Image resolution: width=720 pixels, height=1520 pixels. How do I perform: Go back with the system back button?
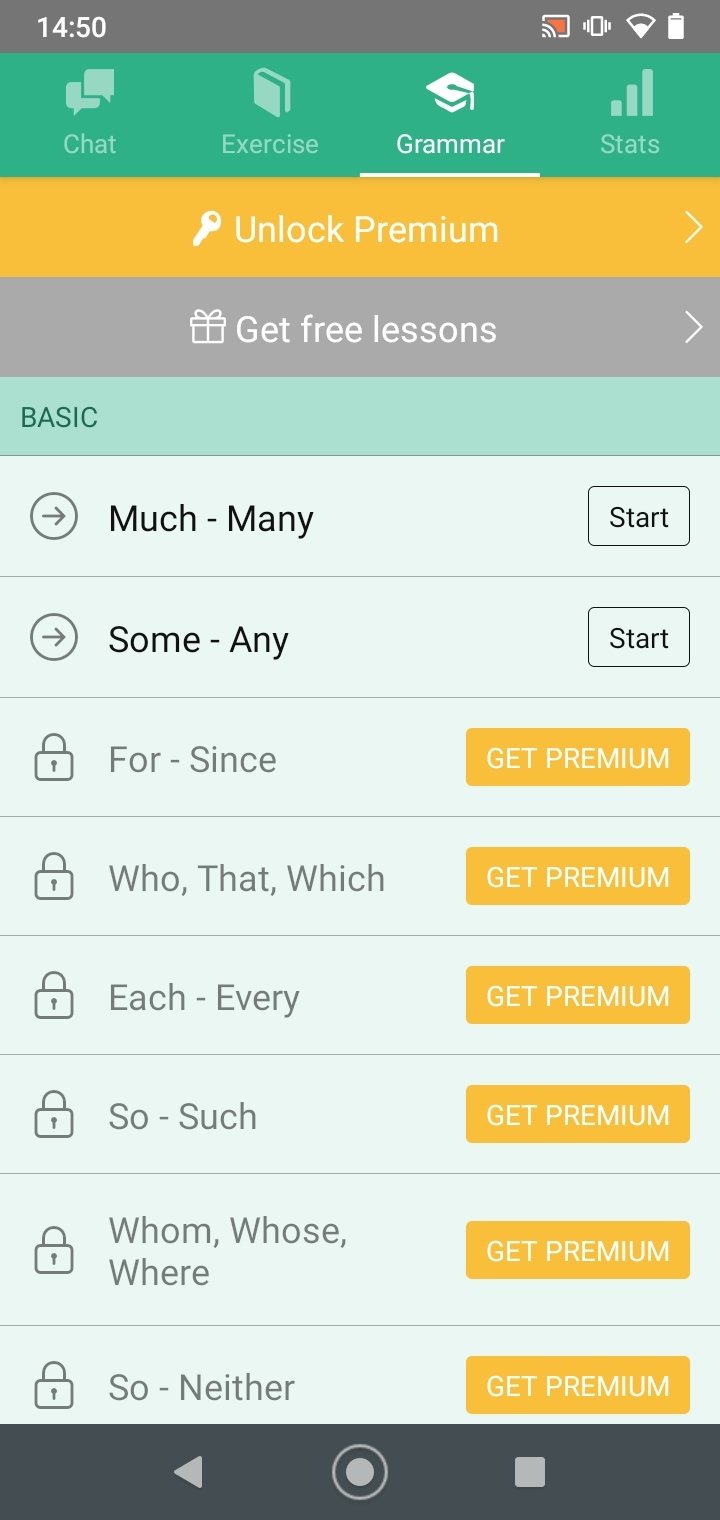click(x=188, y=1472)
